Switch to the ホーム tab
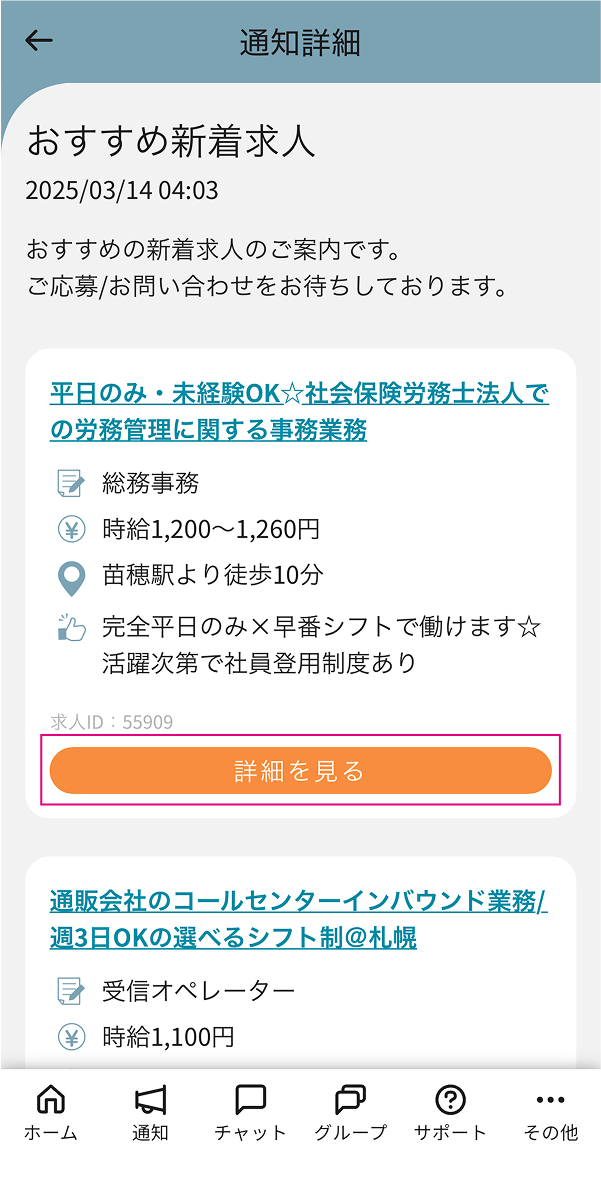This screenshot has width=601, height=1181. coord(50,1112)
